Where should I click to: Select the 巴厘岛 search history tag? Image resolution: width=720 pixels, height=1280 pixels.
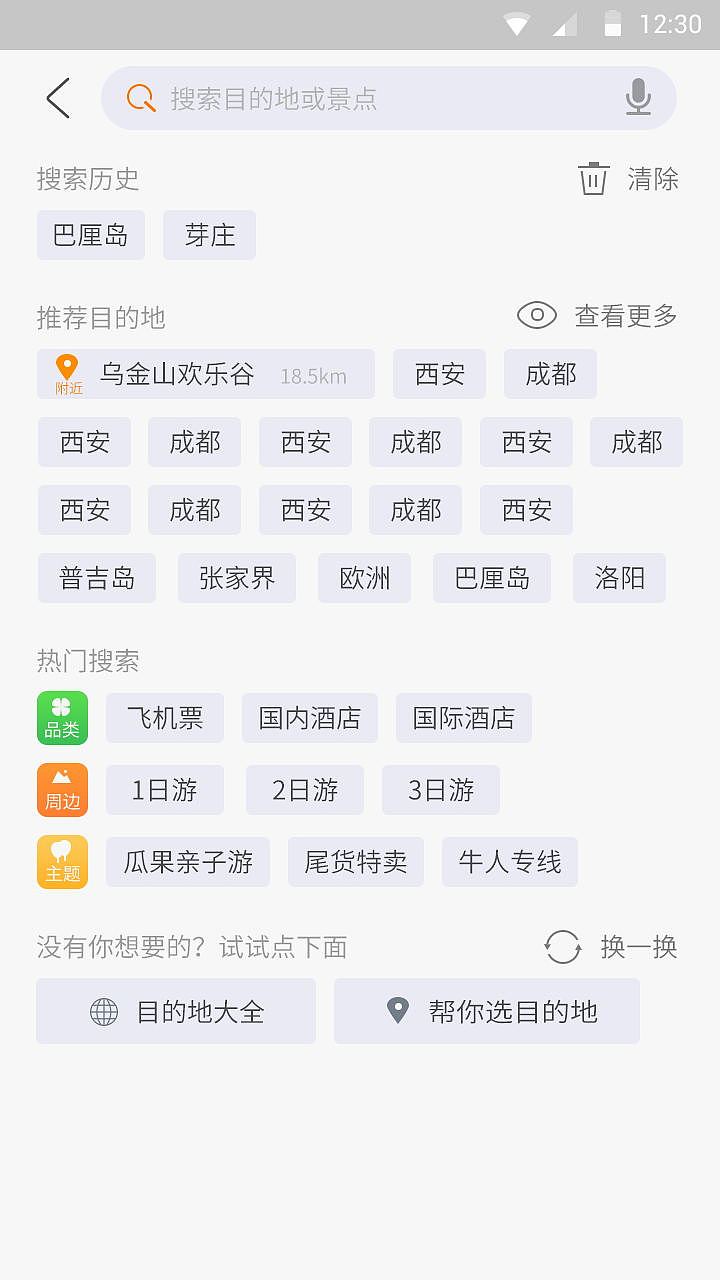pyautogui.click(x=90, y=235)
